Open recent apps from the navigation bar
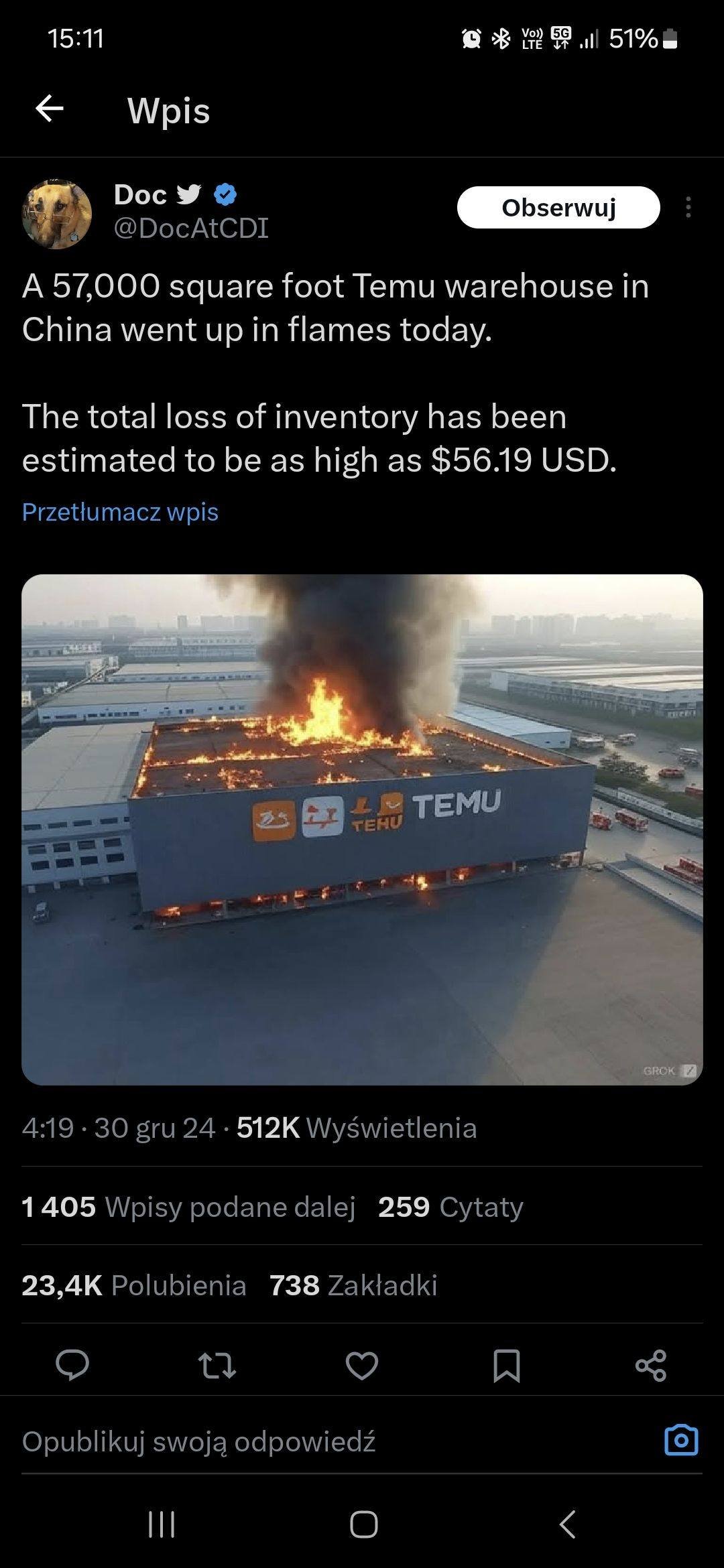 [x=161, y=1524]
